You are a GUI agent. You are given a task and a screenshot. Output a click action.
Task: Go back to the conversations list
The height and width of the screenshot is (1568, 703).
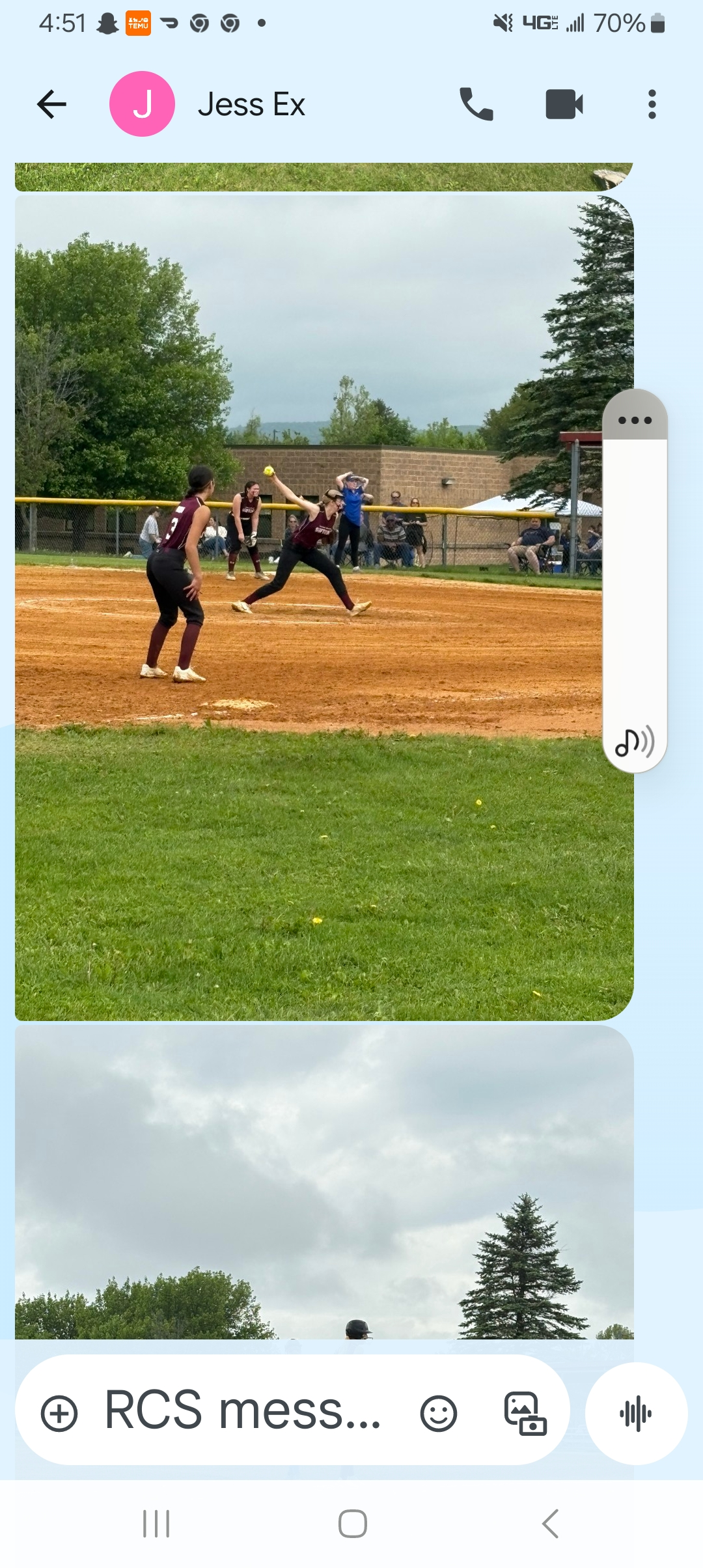pyautogui.click(x=52, y=104)
